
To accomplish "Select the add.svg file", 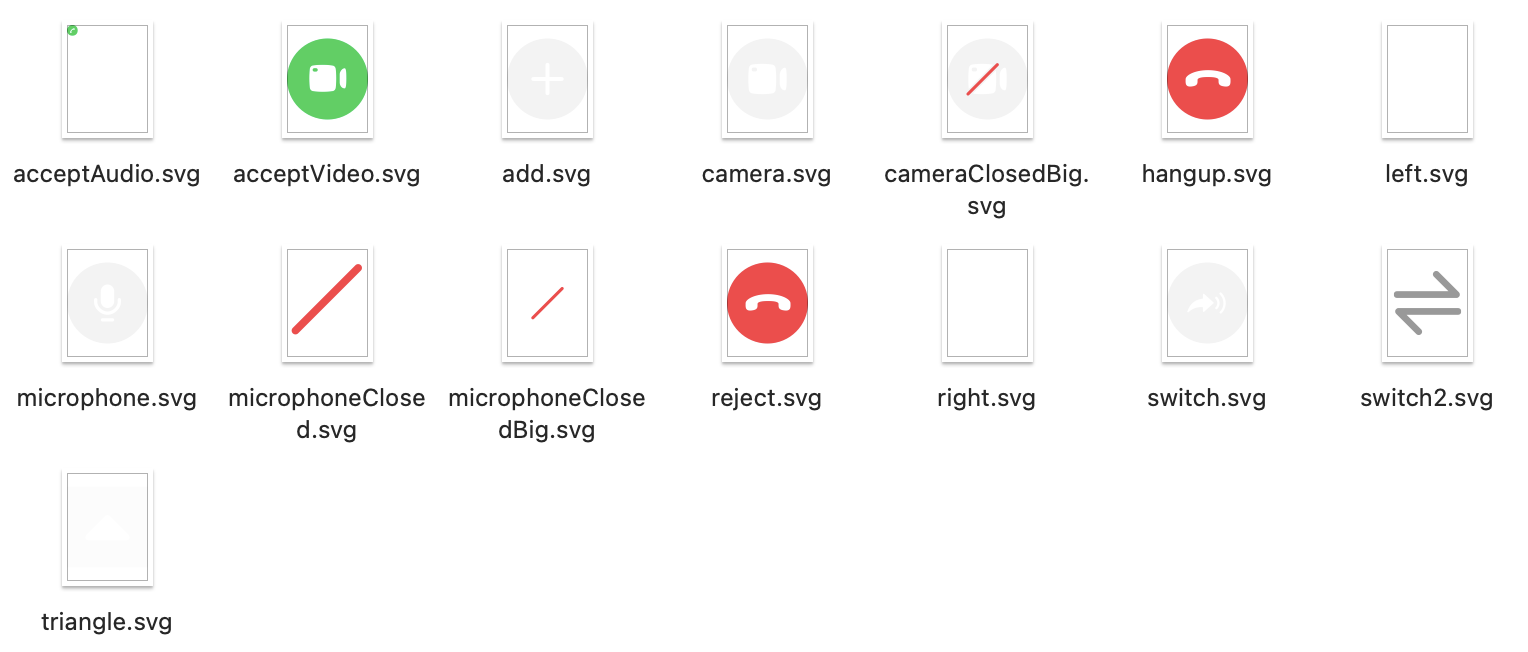I will click(x=547, y=80).
